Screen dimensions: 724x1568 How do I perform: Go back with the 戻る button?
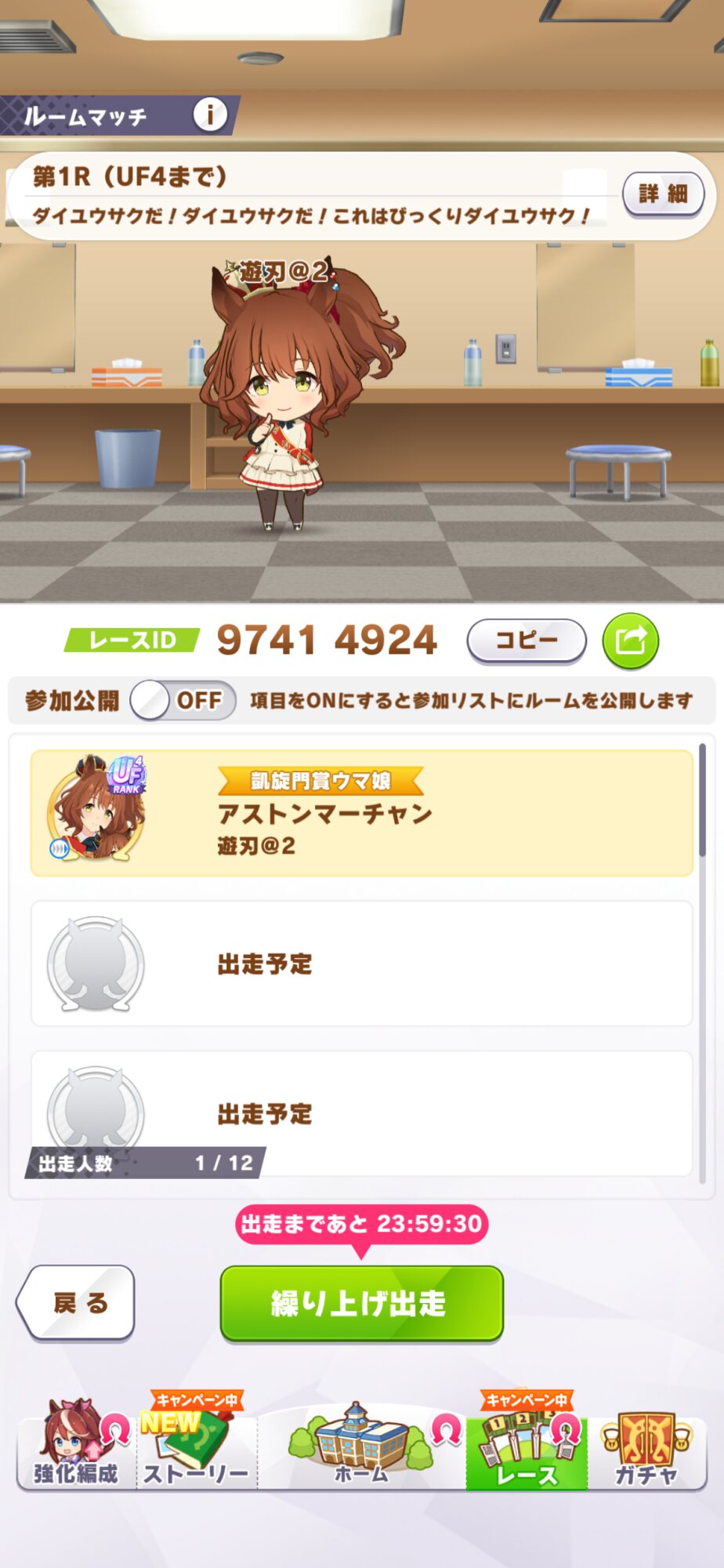click(77, 1302)
